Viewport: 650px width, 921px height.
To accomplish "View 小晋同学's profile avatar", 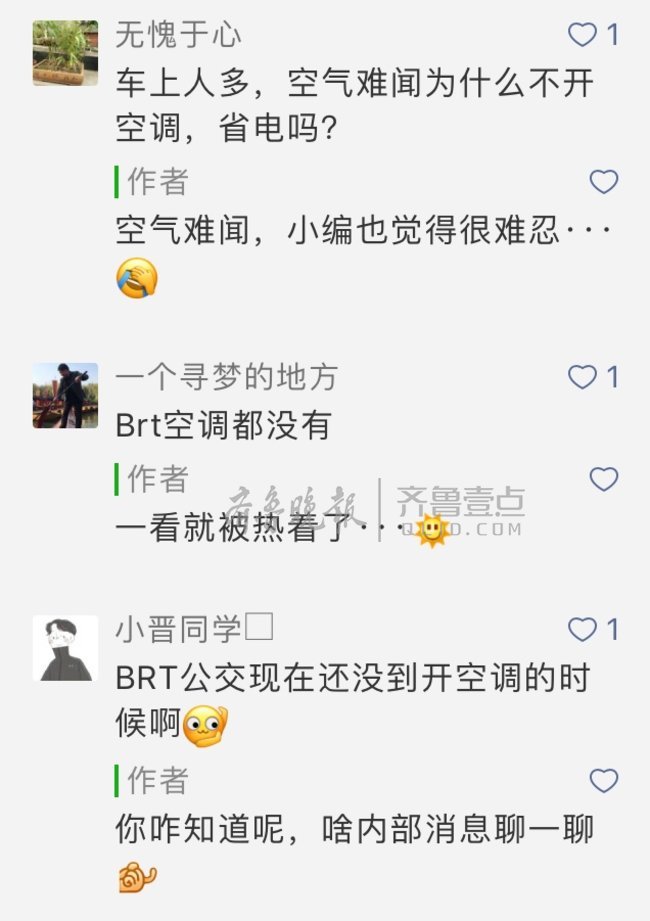I will coord(65,648).
